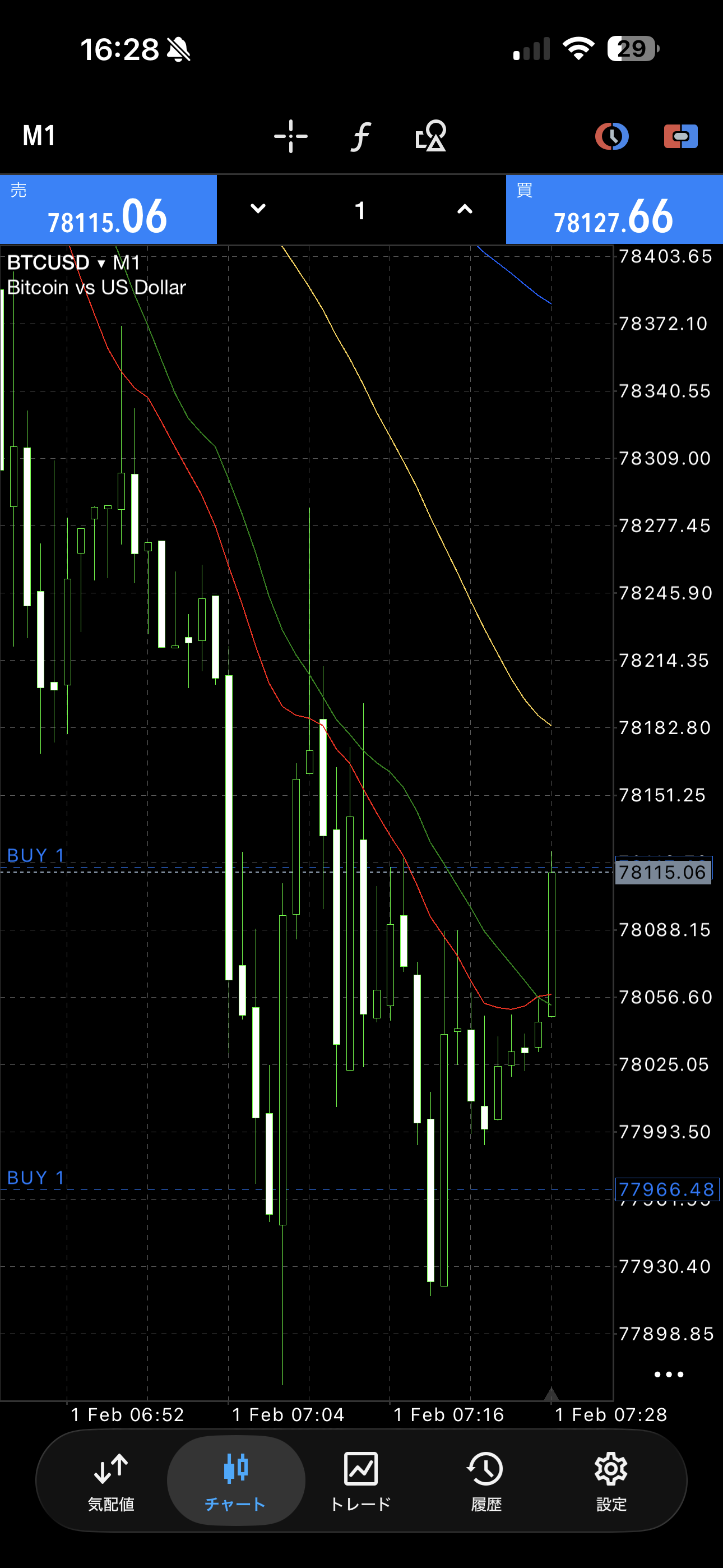Open the 設定 settings tab

point(611,1481)
